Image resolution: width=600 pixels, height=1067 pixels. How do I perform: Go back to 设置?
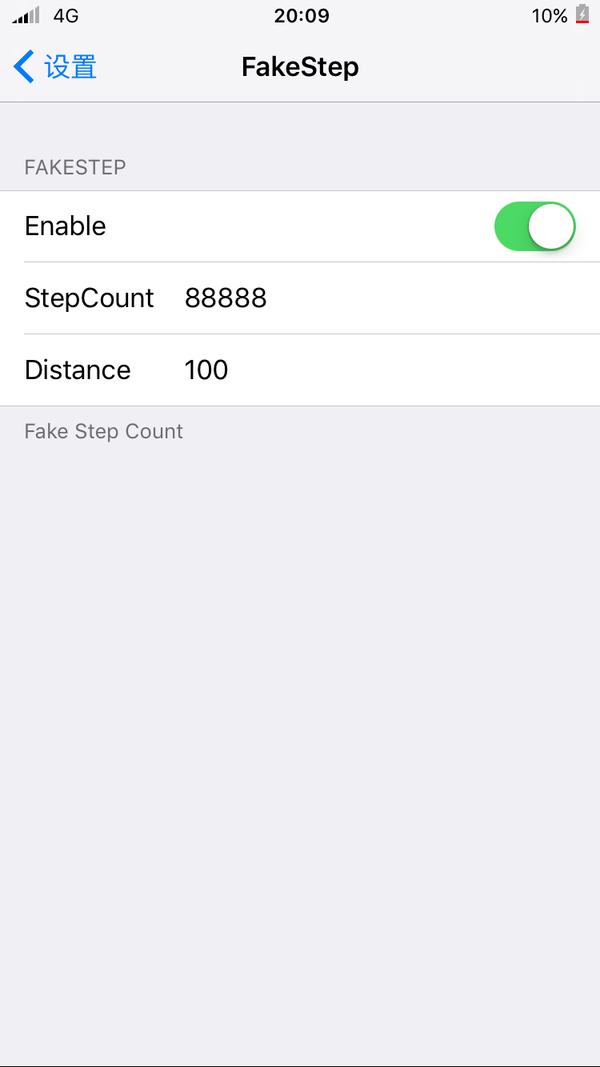(54, 67)
